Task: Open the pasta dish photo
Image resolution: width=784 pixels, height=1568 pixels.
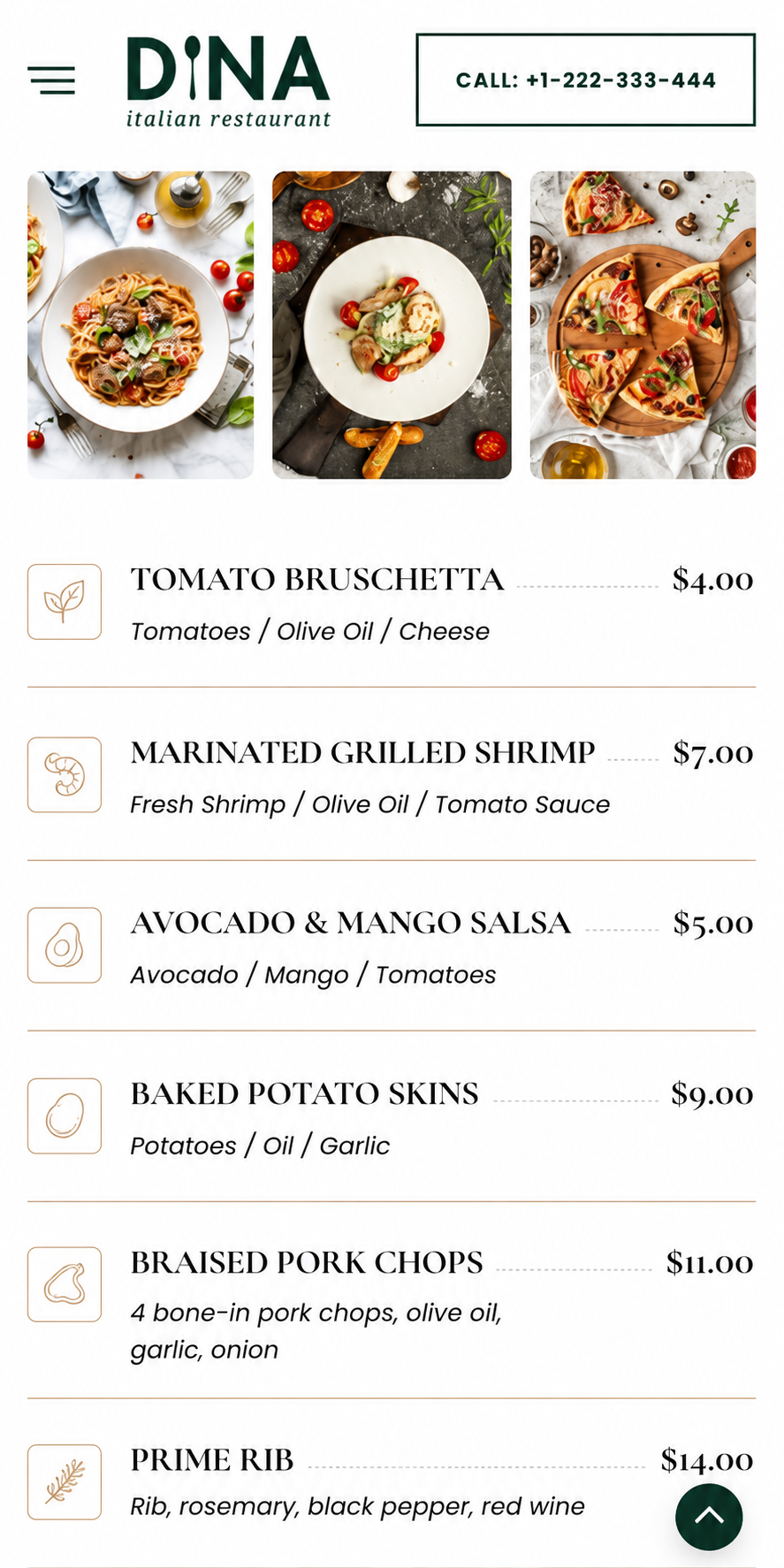Action: click(141, 325)
